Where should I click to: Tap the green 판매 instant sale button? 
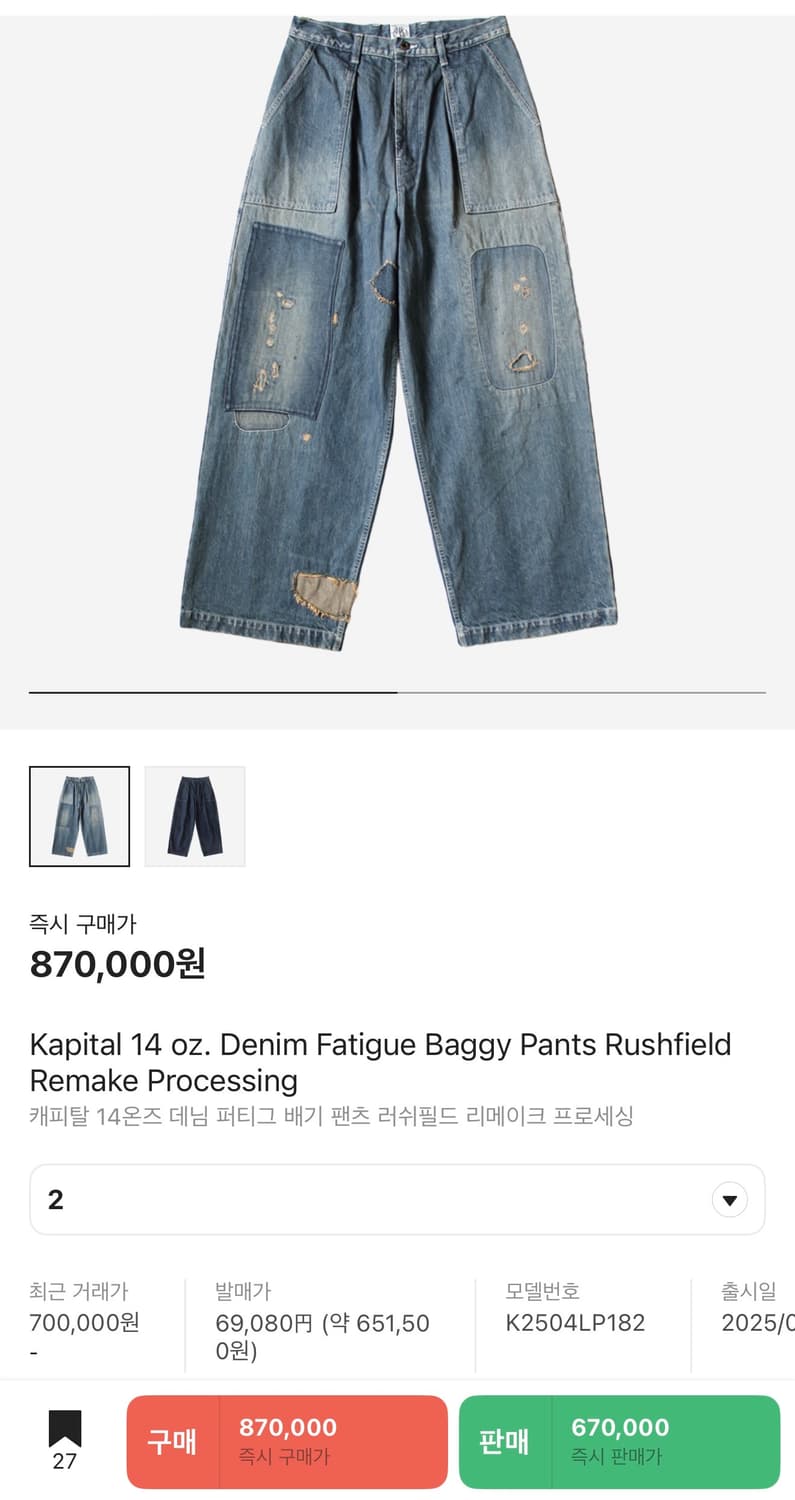[x=504, y=1440]
